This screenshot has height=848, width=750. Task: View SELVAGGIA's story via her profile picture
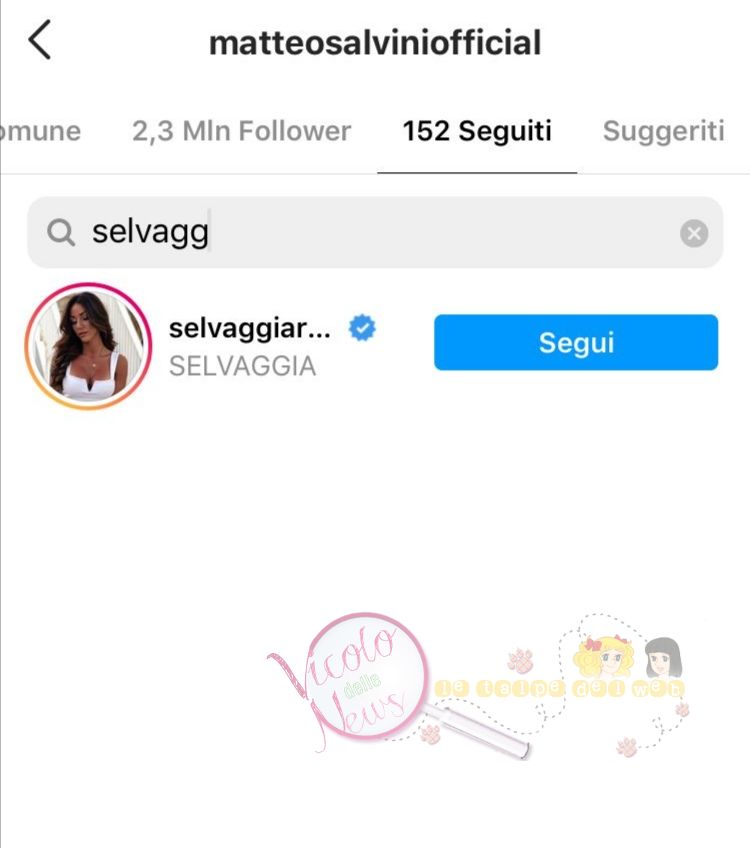(86, 345)
